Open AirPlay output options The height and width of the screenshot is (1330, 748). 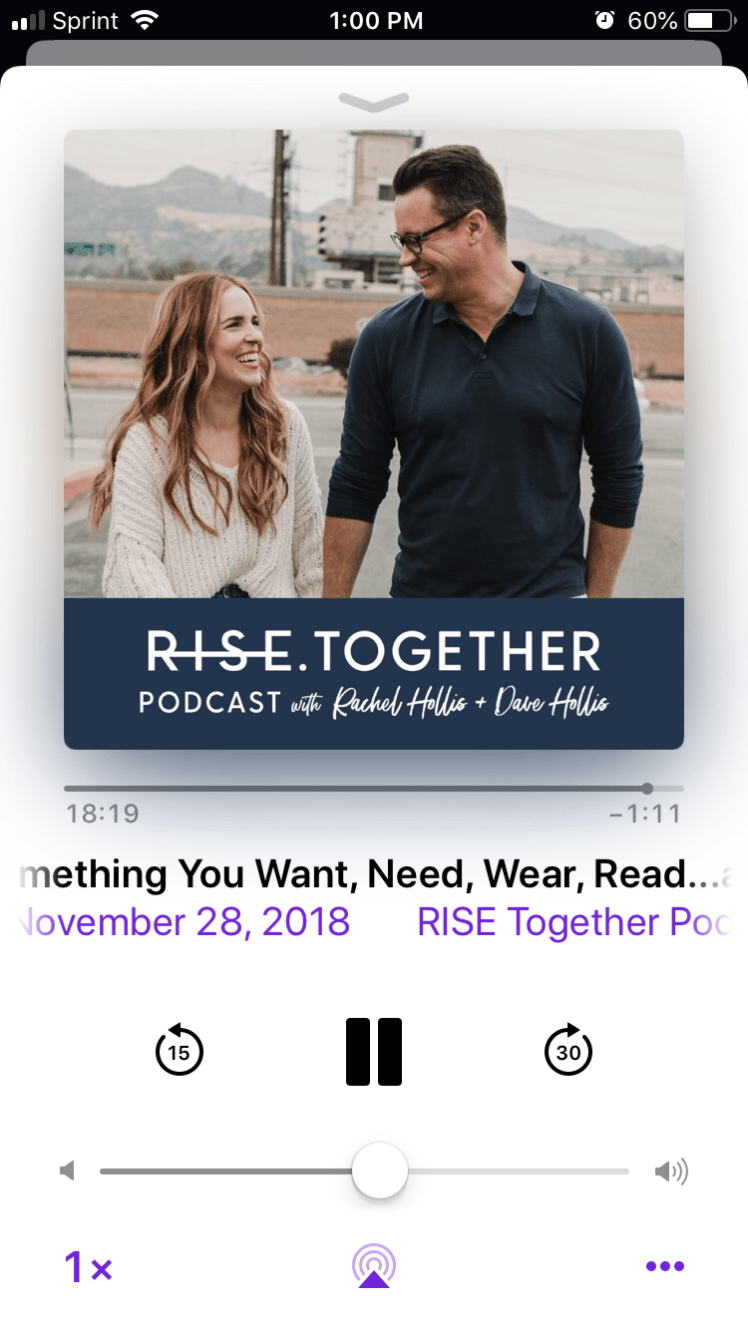[x=374, y=1266]
